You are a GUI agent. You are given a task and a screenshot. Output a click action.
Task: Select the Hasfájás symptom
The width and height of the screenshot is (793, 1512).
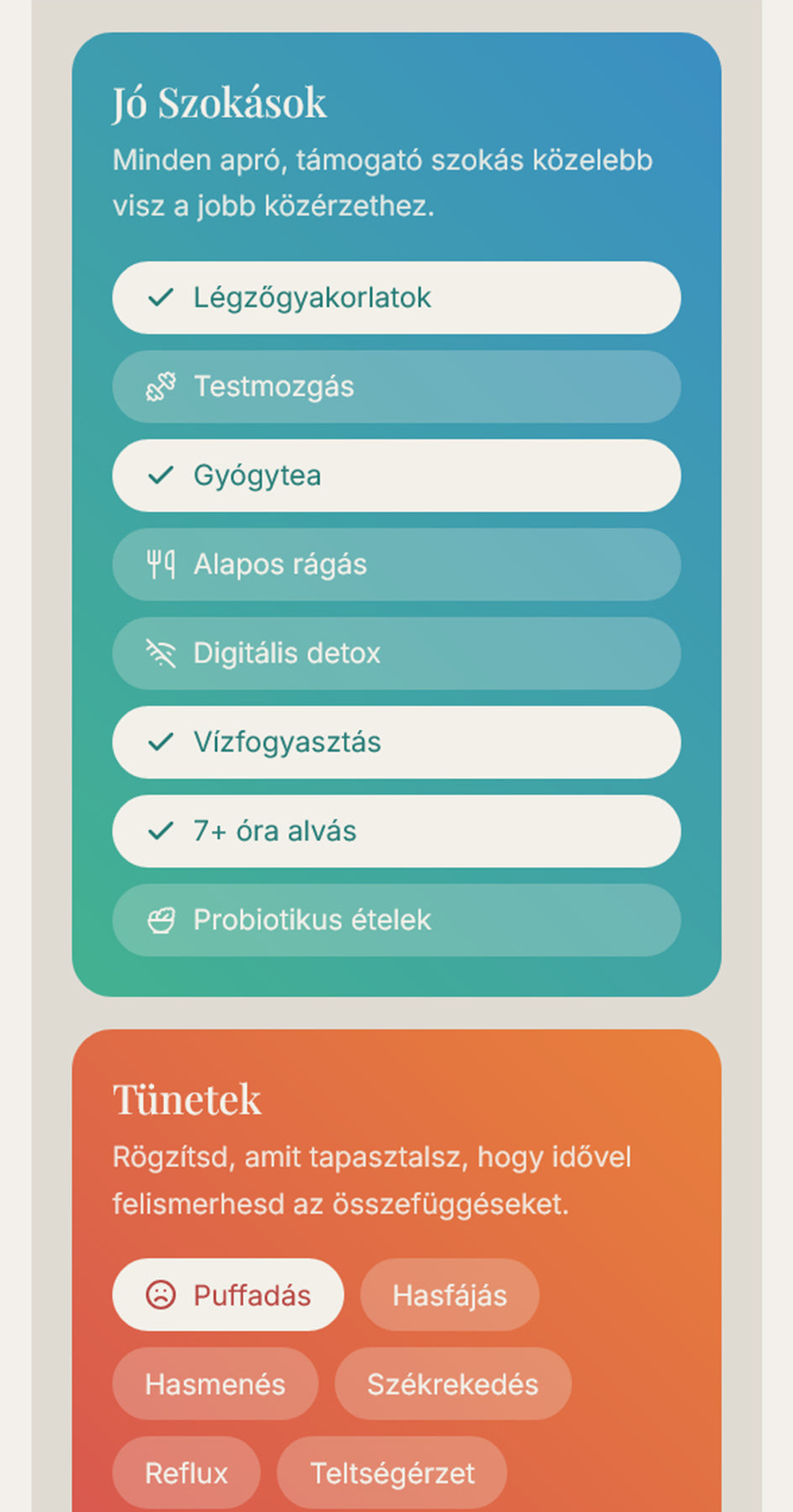[x=449, y=1295]
